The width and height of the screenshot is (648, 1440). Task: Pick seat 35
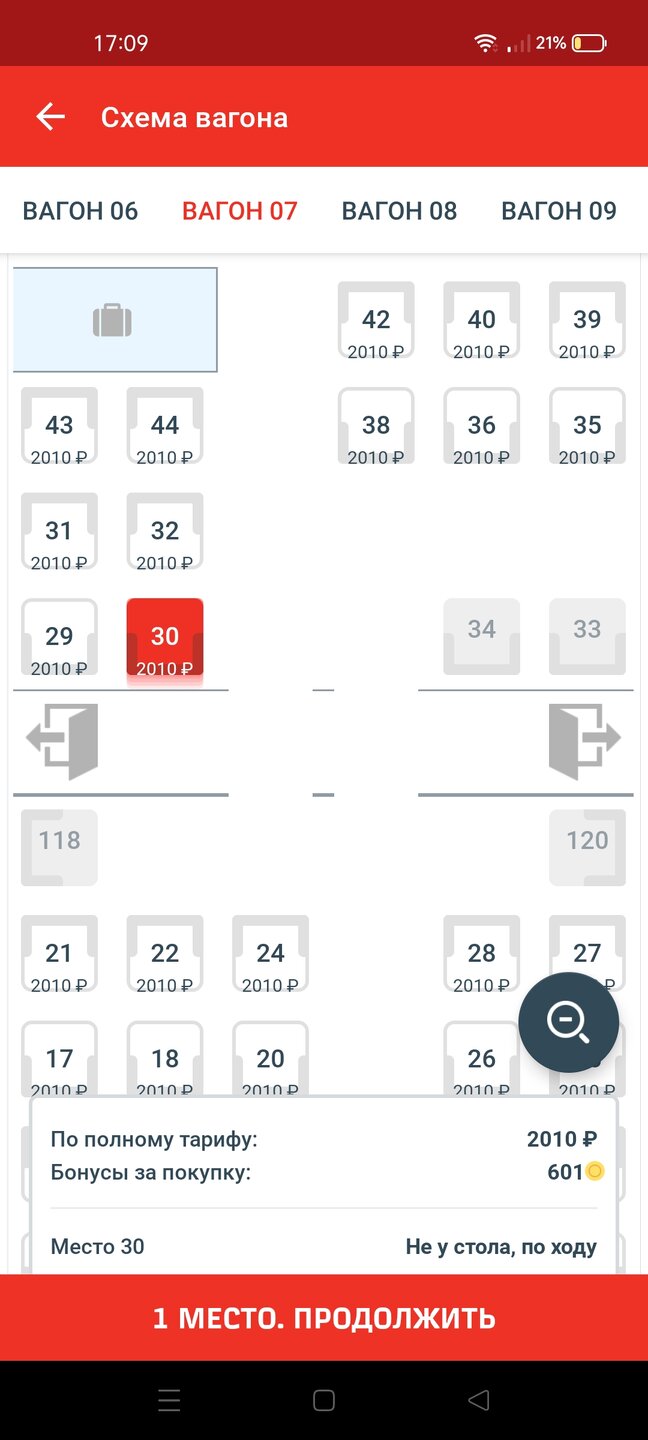[x=587, y=427]
